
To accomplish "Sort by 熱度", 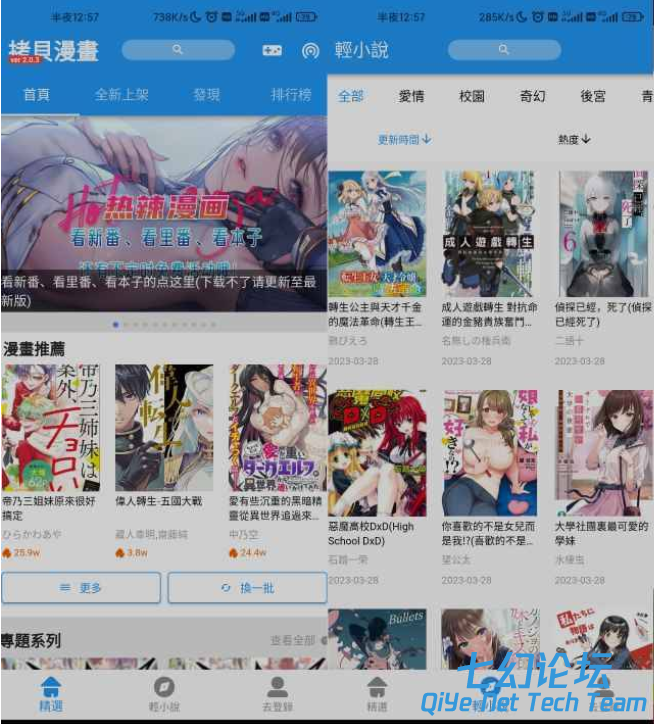I will 574,139.
